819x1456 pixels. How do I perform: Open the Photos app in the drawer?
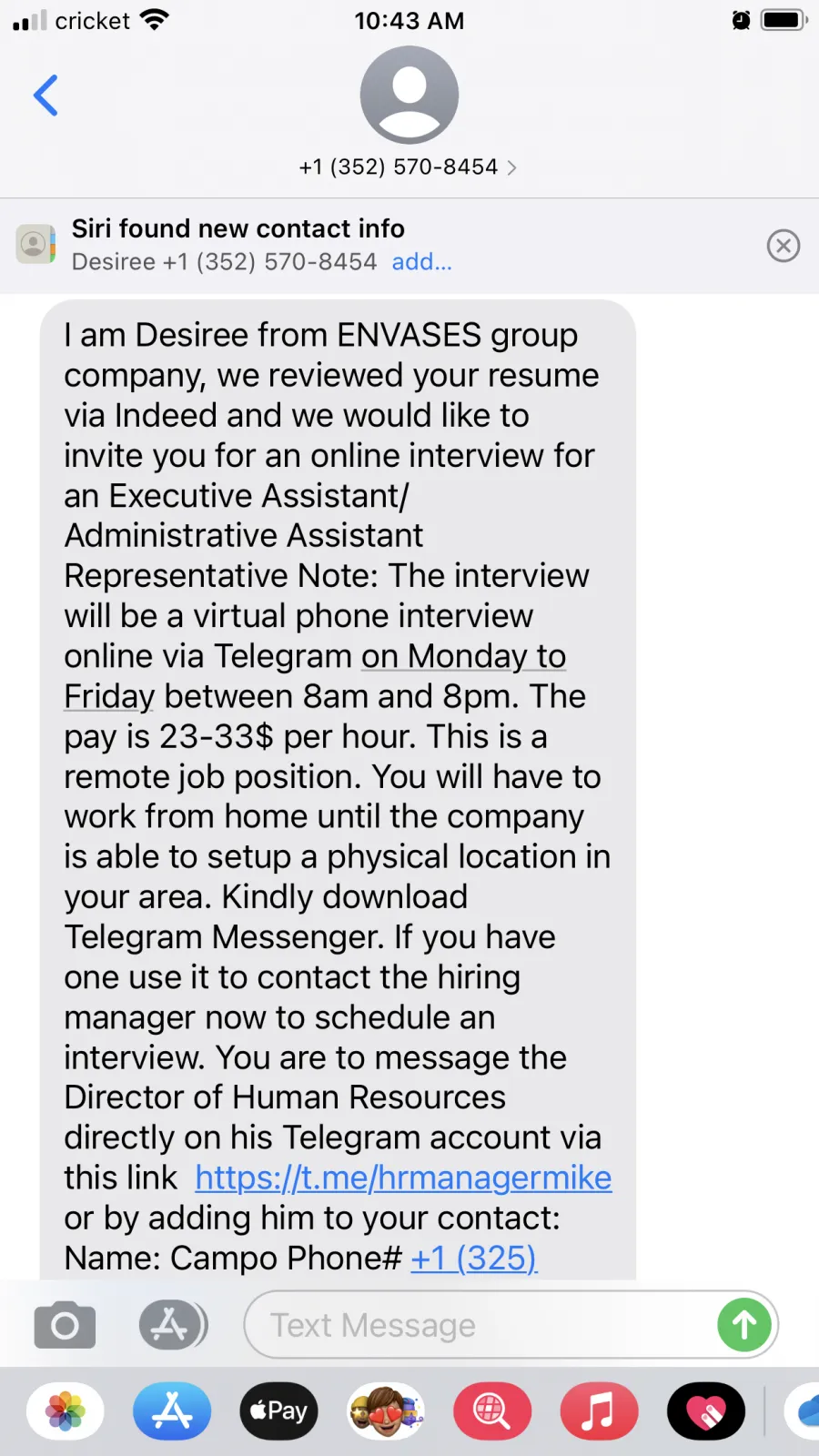pyautogui.click(x=65, y=1411)
